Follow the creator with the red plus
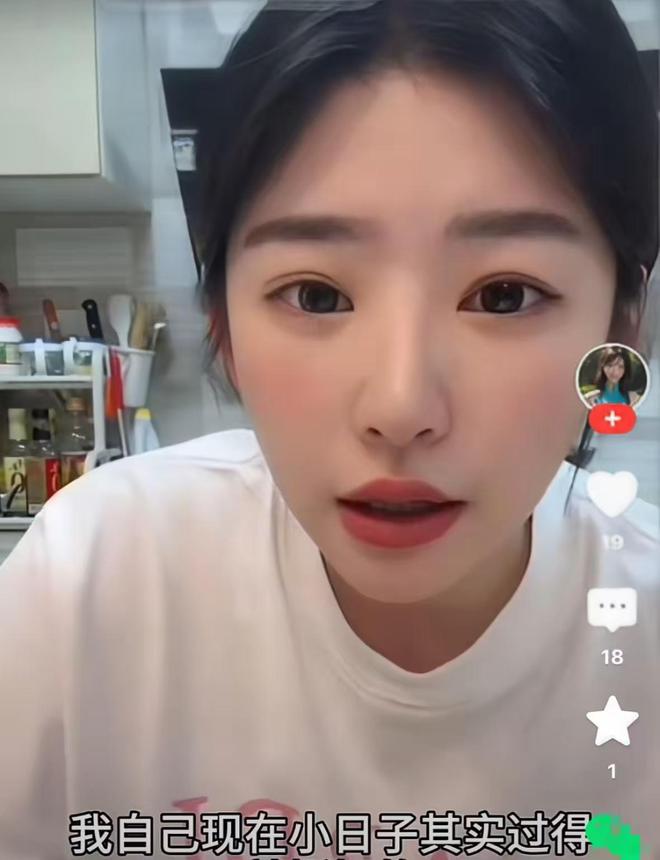This screenshot has height=860, width=660. (612, 419)
